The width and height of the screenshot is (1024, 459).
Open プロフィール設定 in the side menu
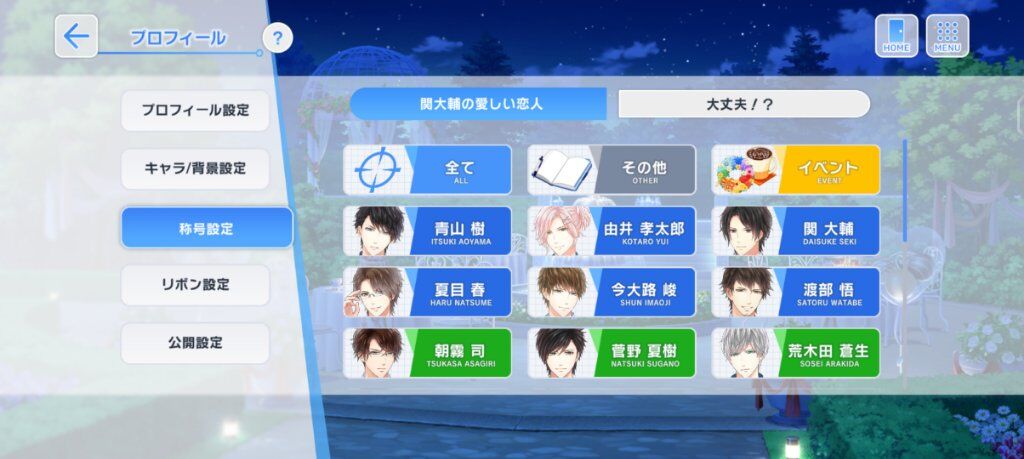click(195, 110)
